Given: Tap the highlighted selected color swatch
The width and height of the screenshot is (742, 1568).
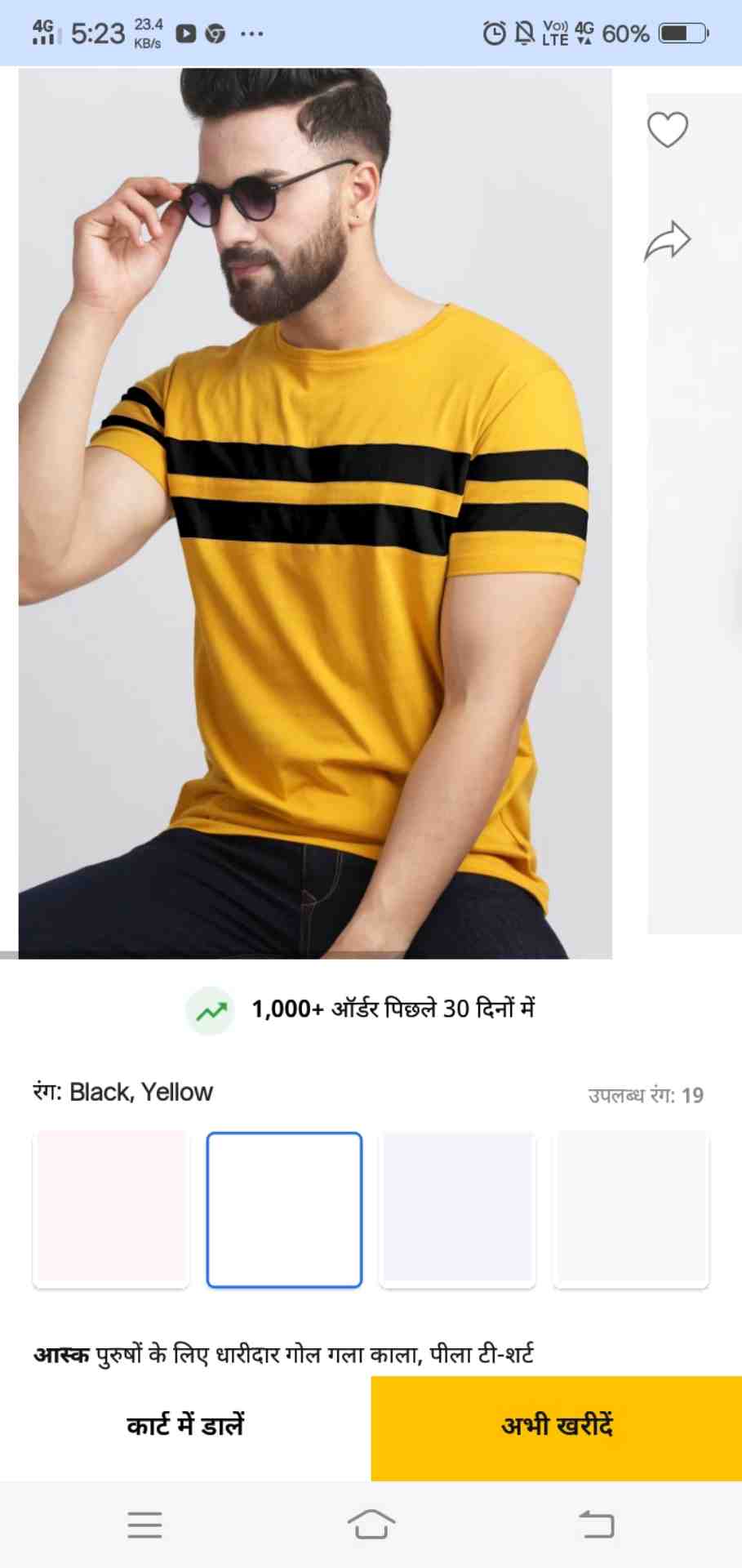Looking at the screenshot, I should click(284, 1209).
